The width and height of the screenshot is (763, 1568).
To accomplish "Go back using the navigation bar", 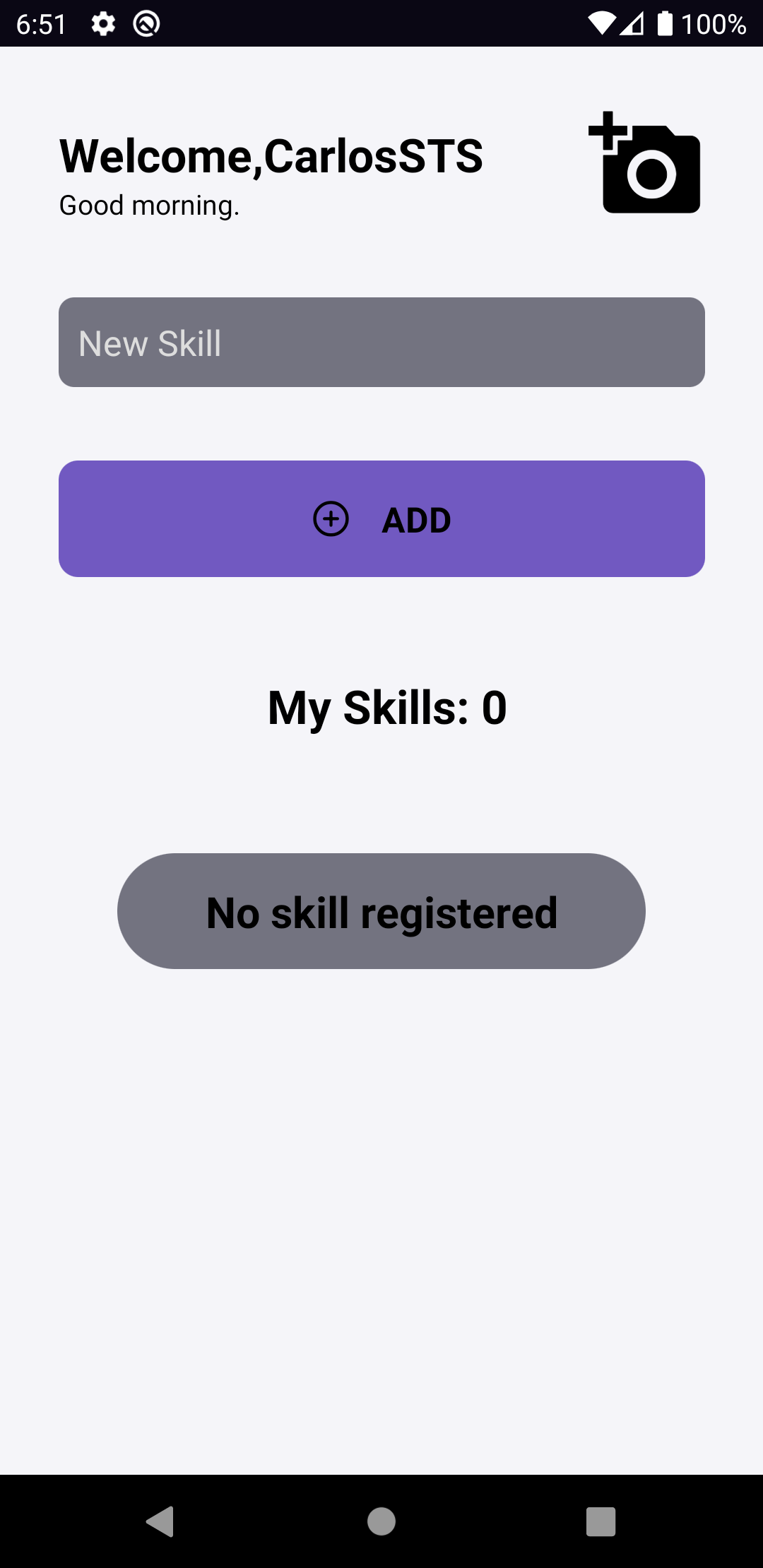I will click(x=160, y=1521).
